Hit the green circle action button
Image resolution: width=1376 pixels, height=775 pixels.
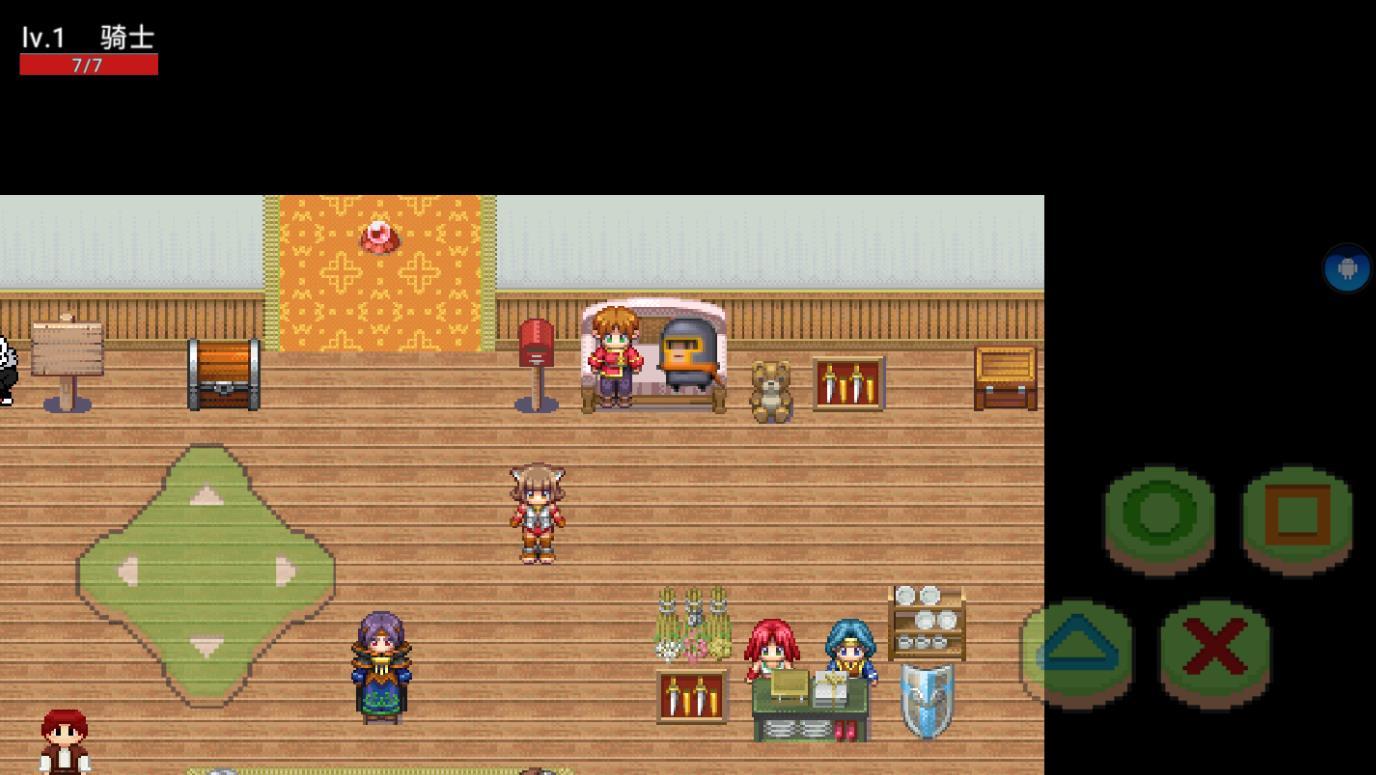tap(1159, 514)
